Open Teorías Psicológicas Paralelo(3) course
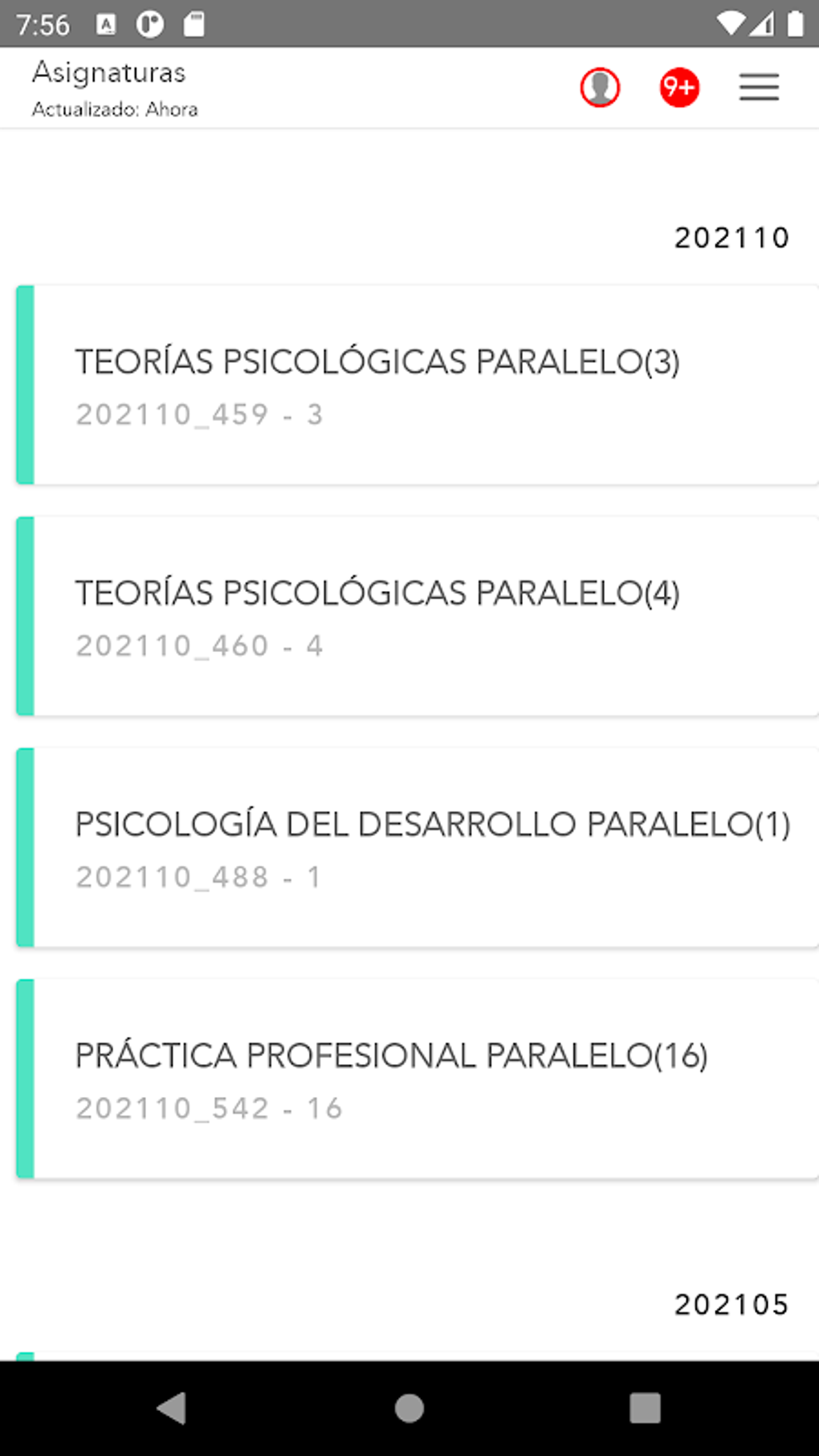This screenshot has width=819, height=1456. (418, 385)
